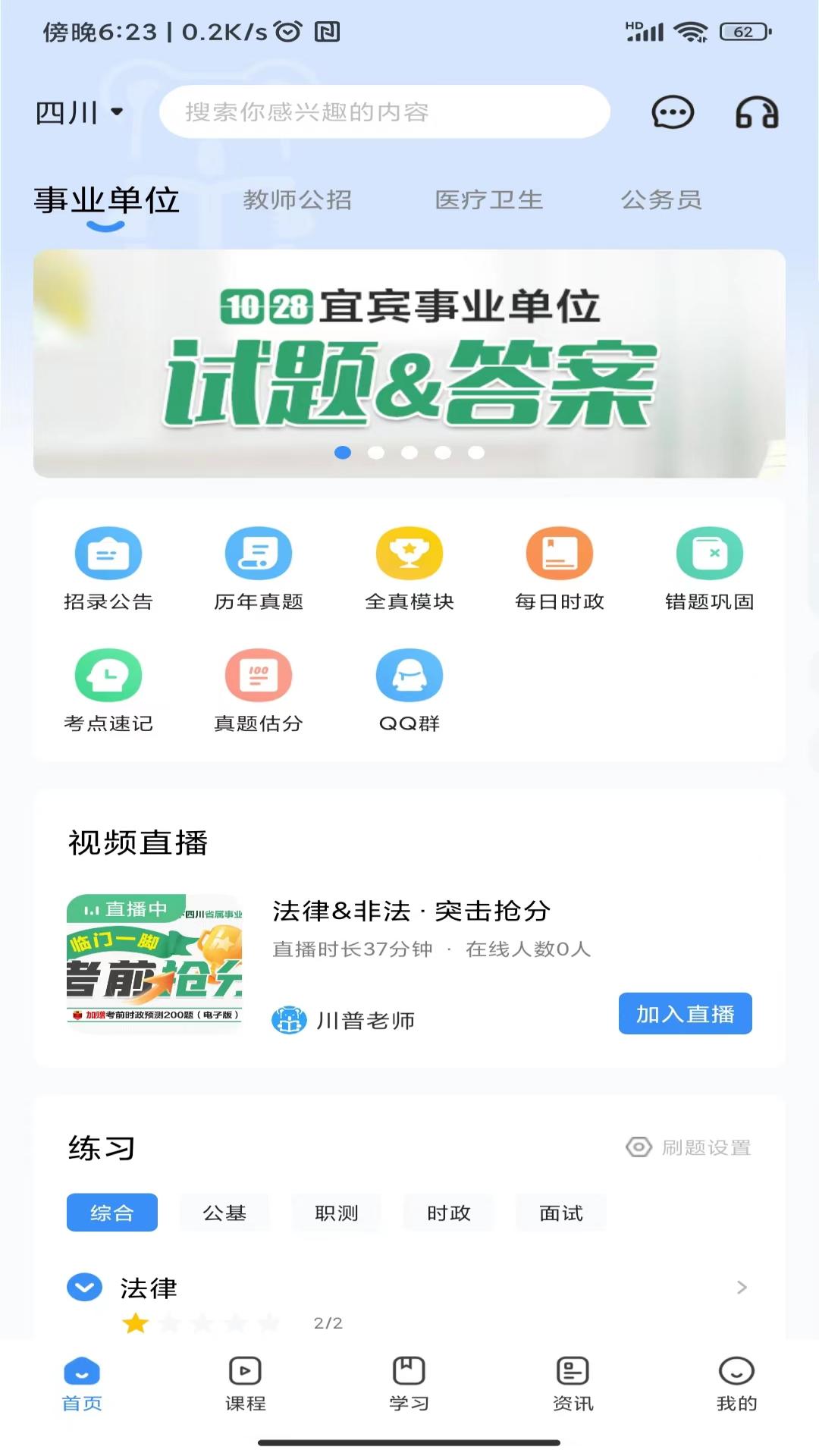The width and height of the screenshot is (819, 1456).
Task: Open the message bubble icon
Action: click(x=670, y=111)
